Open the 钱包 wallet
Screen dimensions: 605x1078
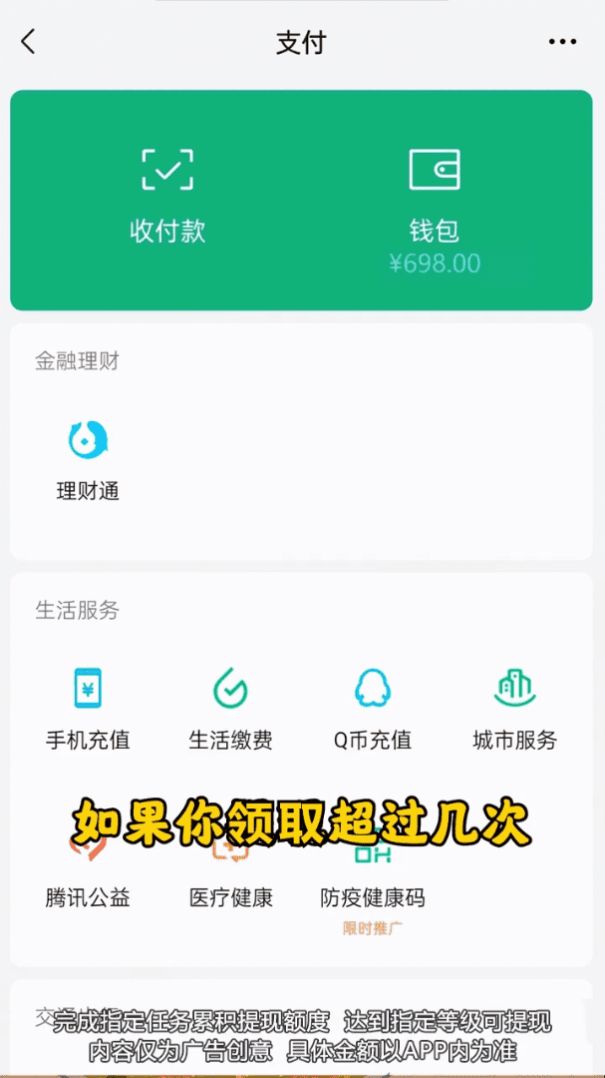434,195
